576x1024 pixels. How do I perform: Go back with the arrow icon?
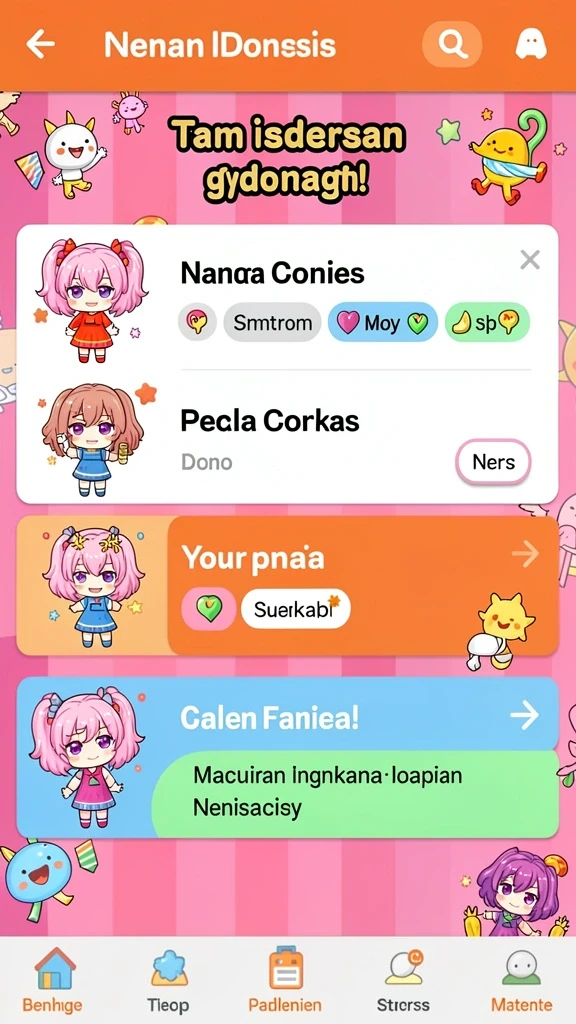[x=40, y=44]
